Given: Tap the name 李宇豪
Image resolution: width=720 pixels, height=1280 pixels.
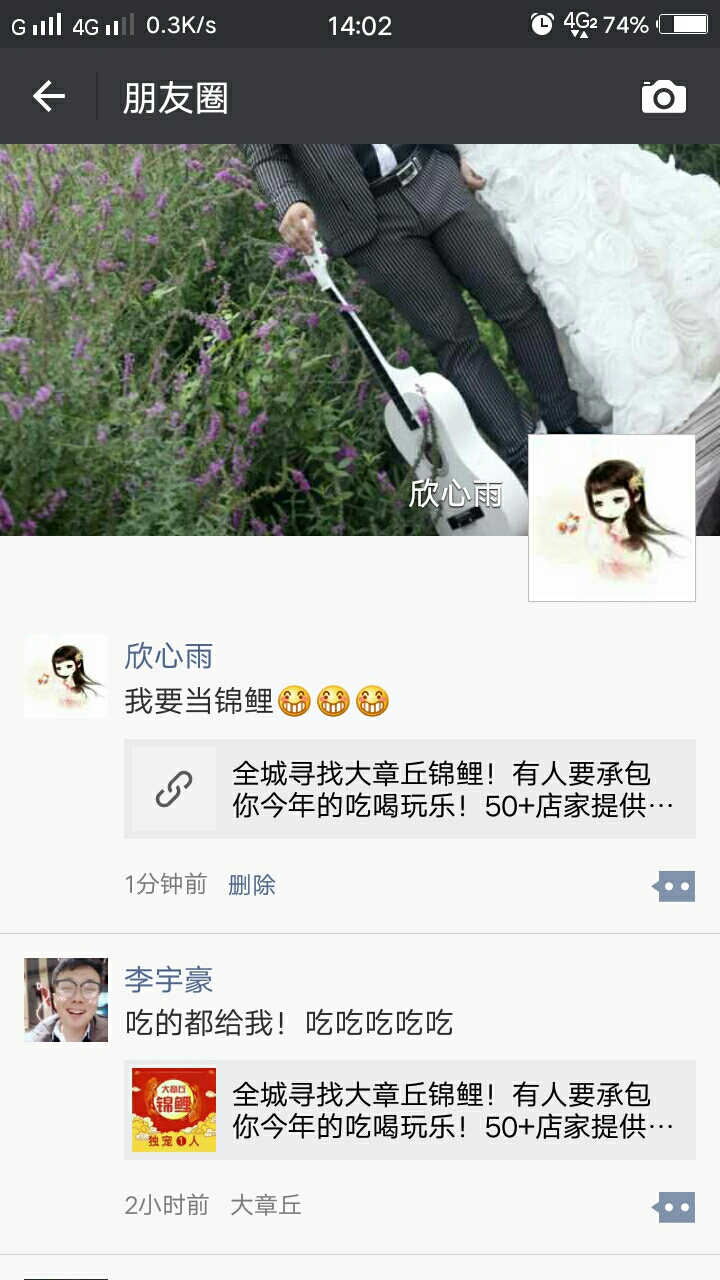Looking at the screenshot, I should click(x=168, y=980).
